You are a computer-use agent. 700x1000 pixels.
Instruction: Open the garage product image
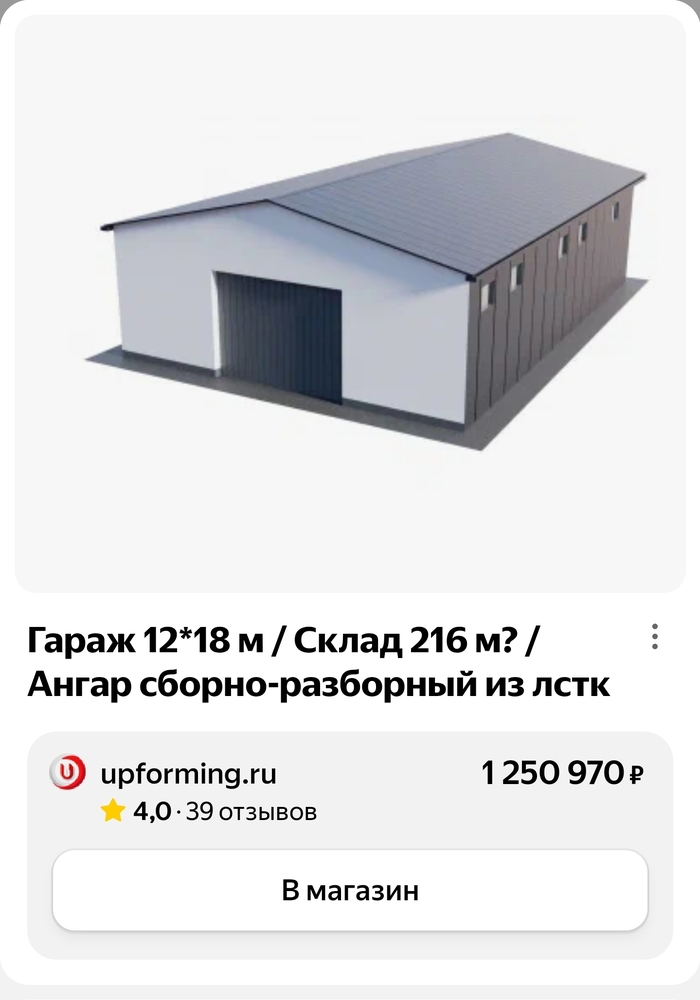pos(350,300)
